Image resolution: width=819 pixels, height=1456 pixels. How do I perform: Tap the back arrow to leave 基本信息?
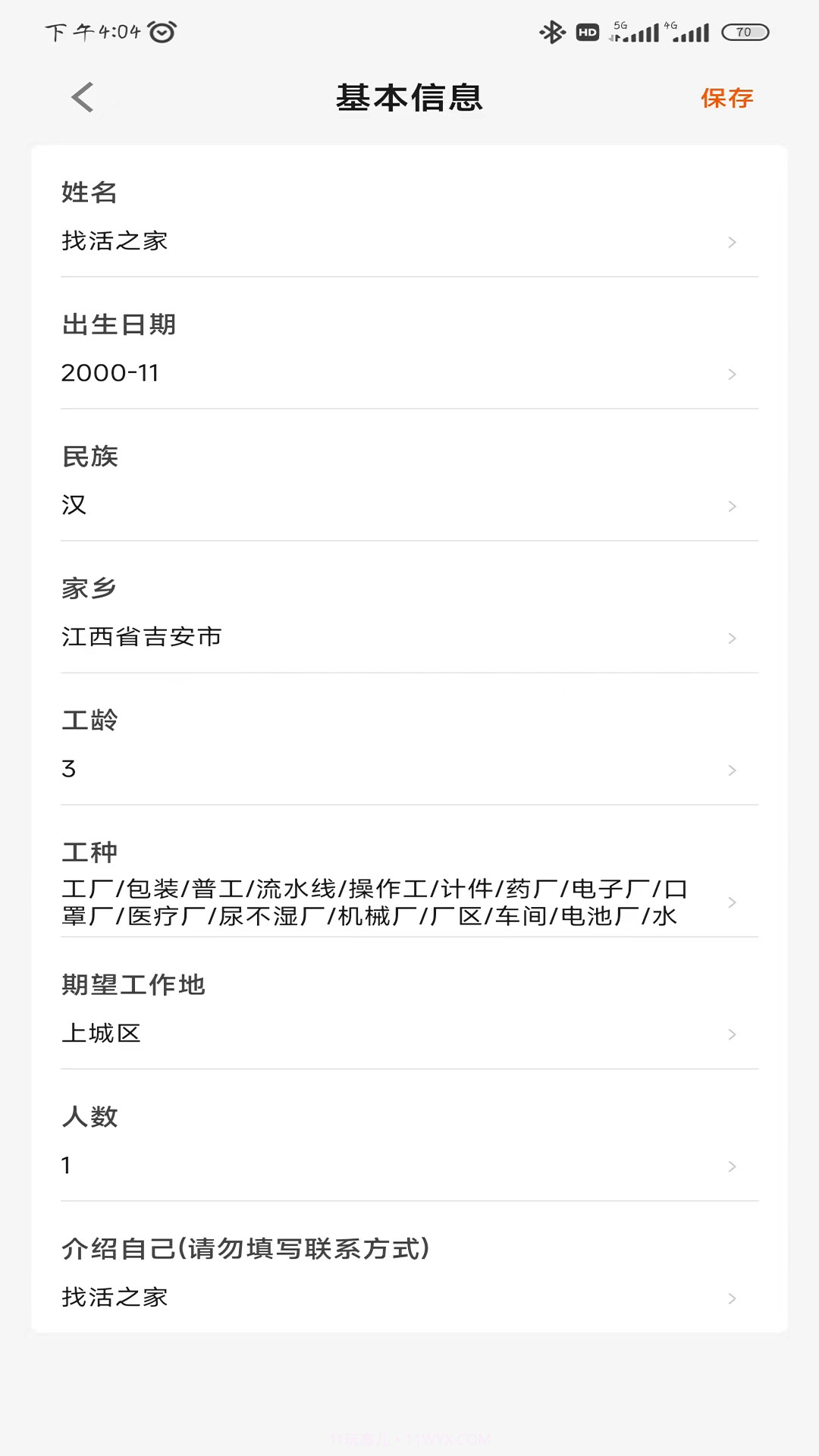(x=82, y=97)
